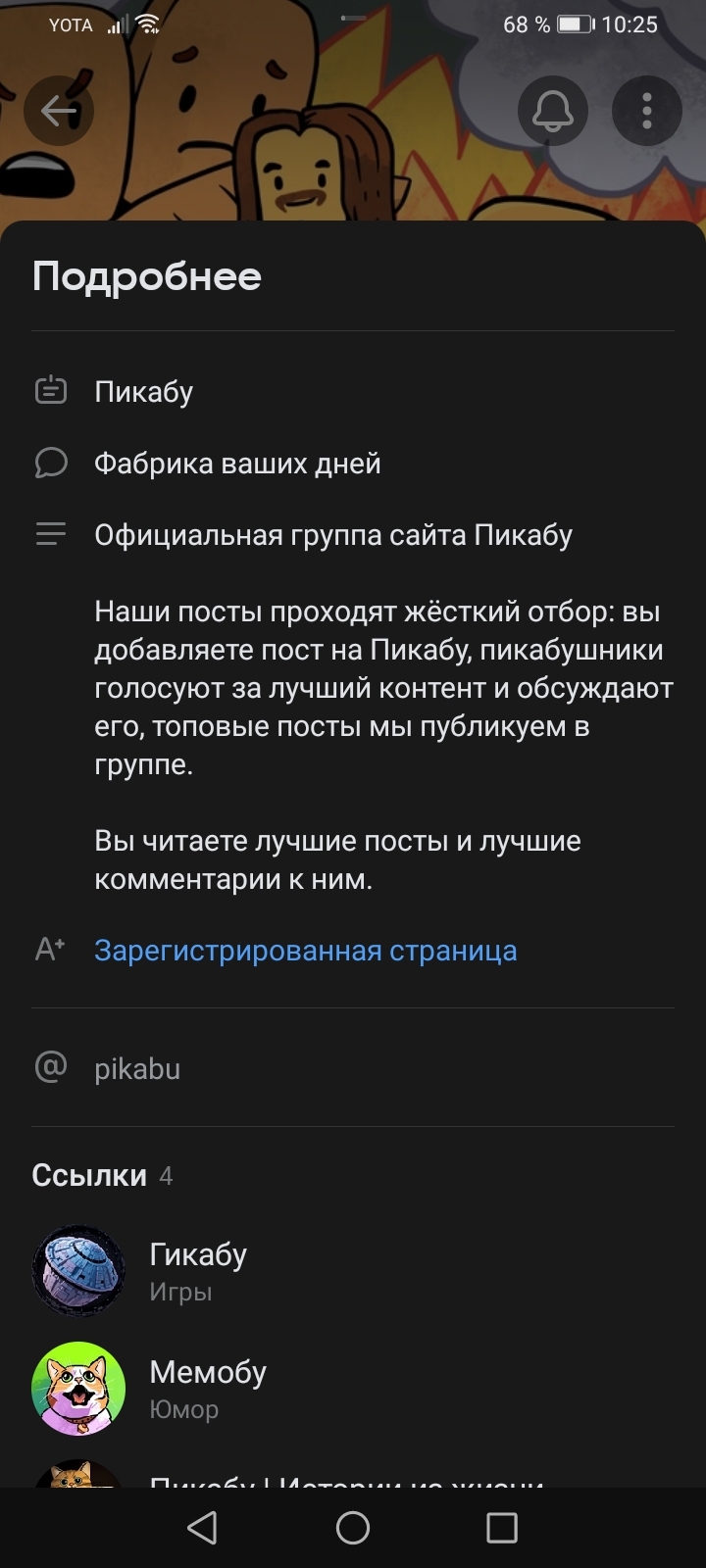
Task: Open the Гикабу games link
Action: [x=196, y=1271]
